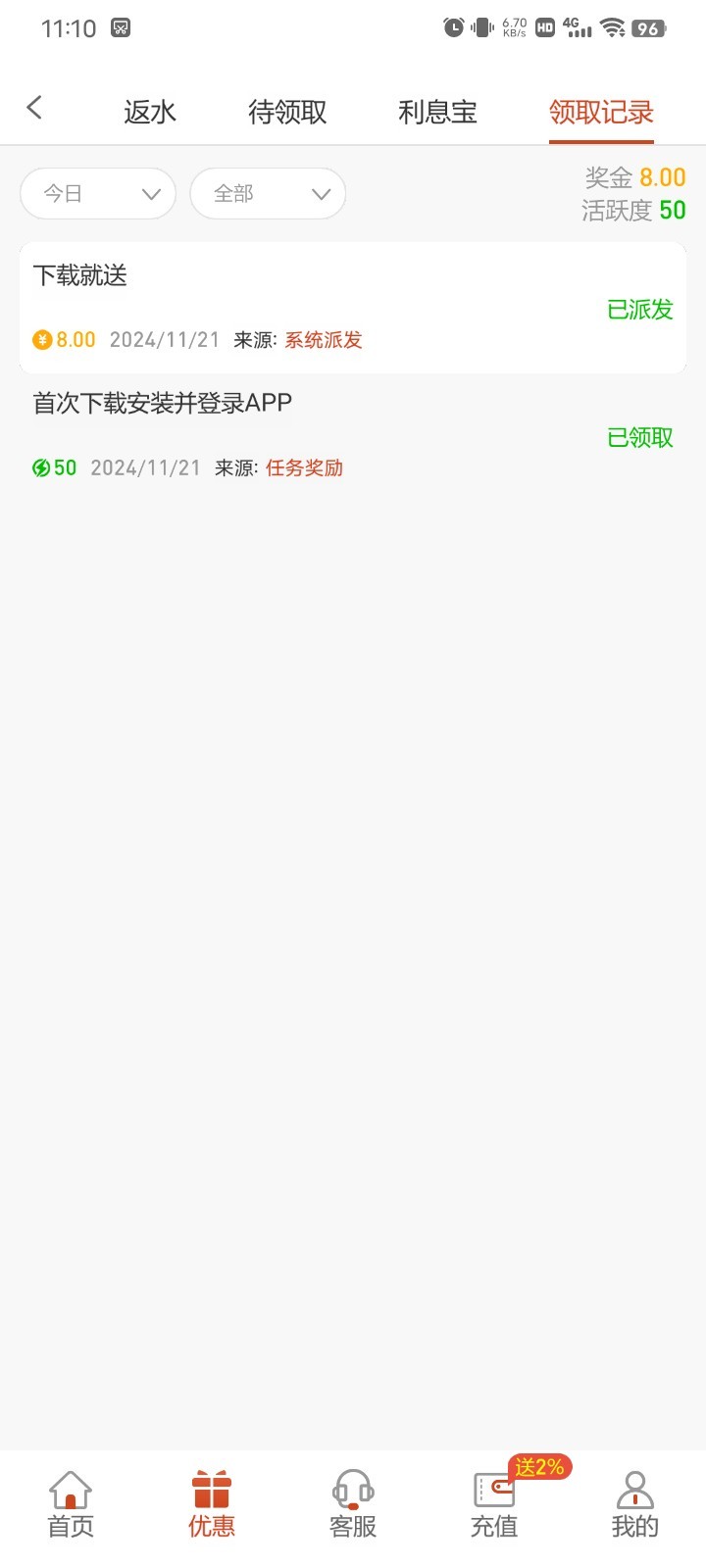Open the 下载就送 record card

pyautogui.click(x=353, y=308)
